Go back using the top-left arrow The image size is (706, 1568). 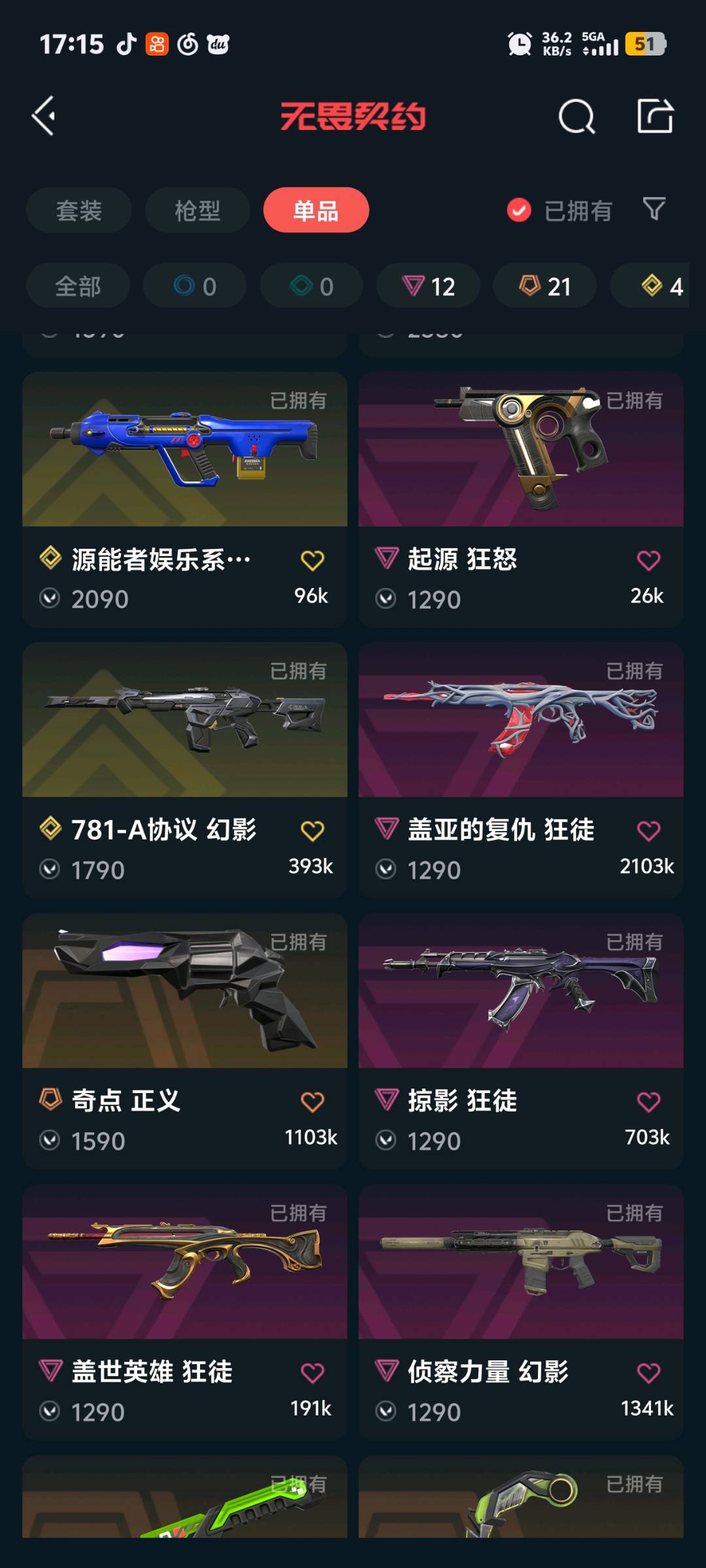(x=43, y=116)
